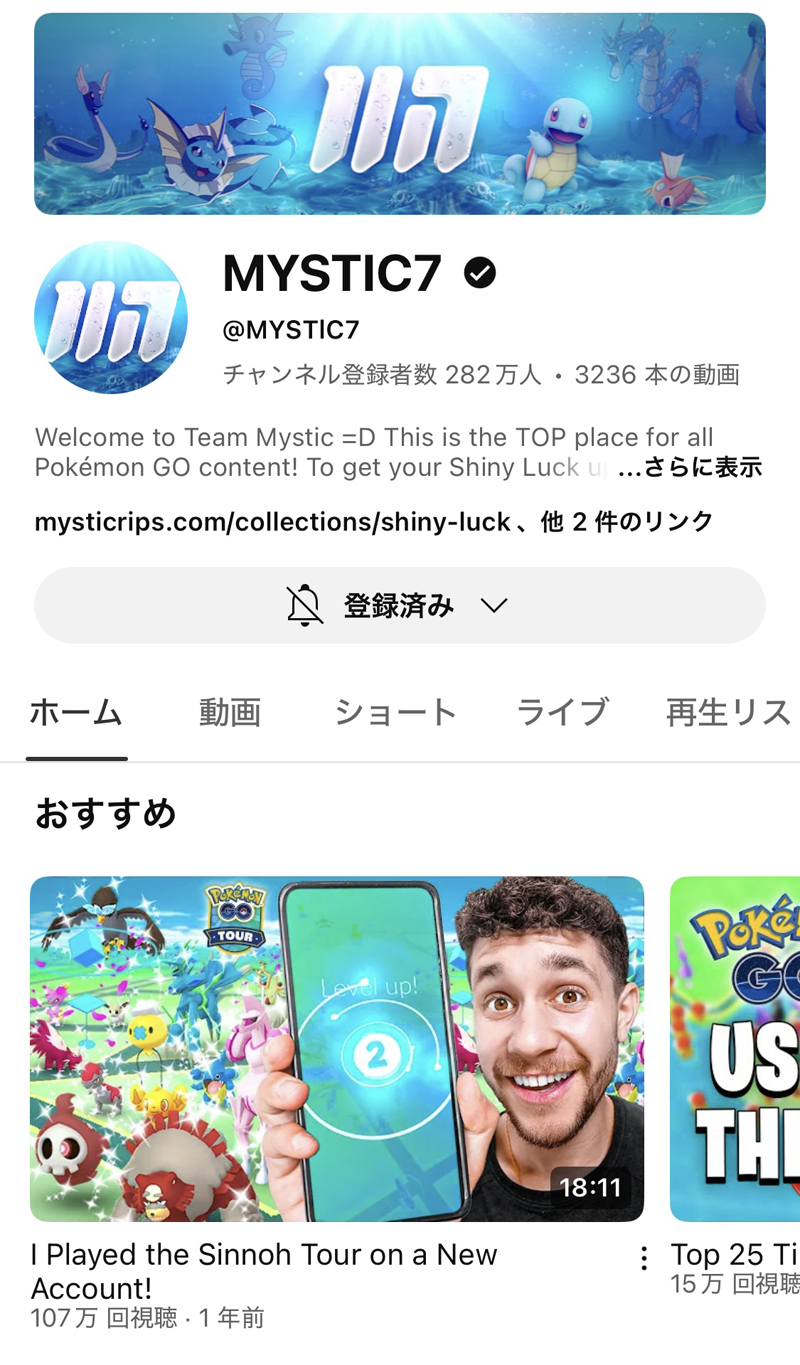Switch to the 動画 tab
This screenshot has width=800, height=1365.
(230, 712)
